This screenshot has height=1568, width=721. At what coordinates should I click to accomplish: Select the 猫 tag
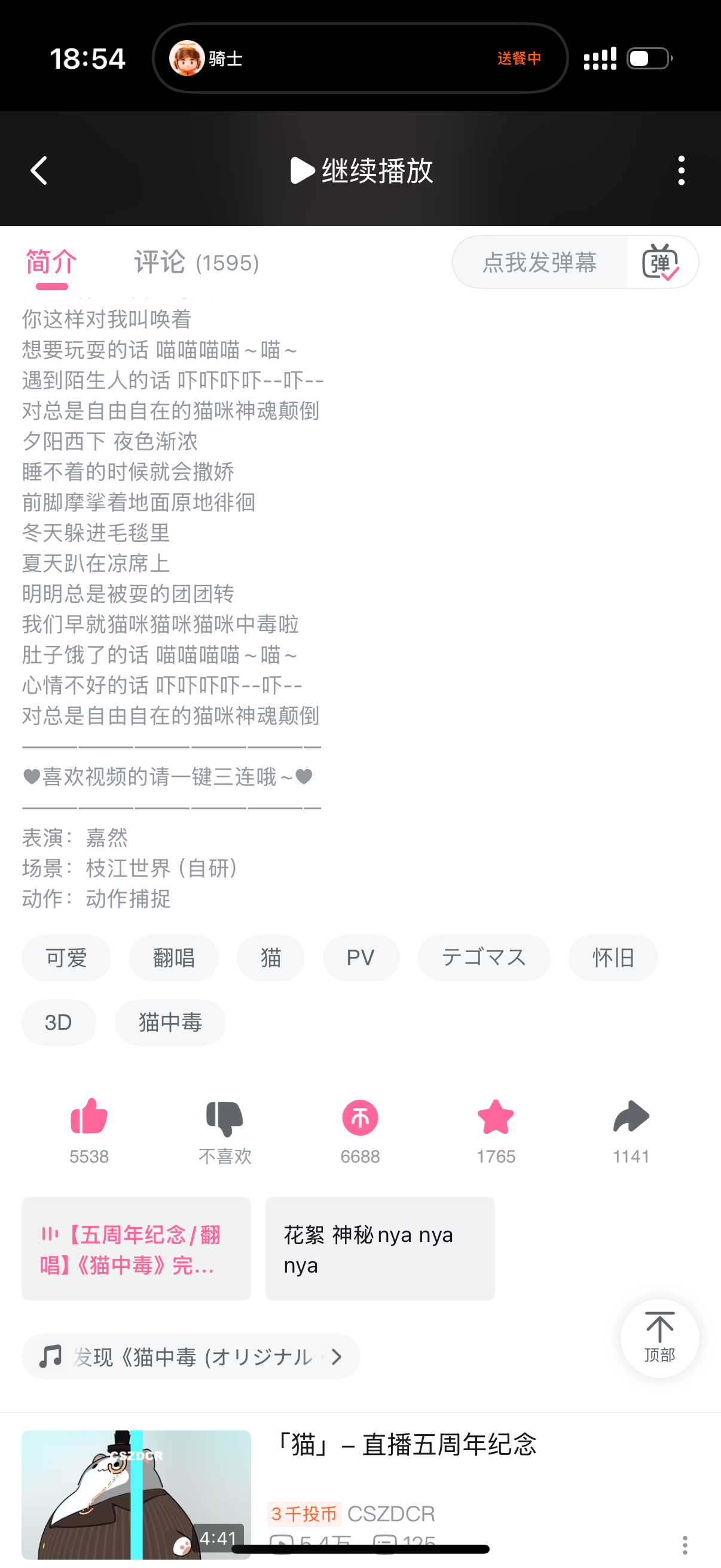pyautogui.click(x=271, y=957)
